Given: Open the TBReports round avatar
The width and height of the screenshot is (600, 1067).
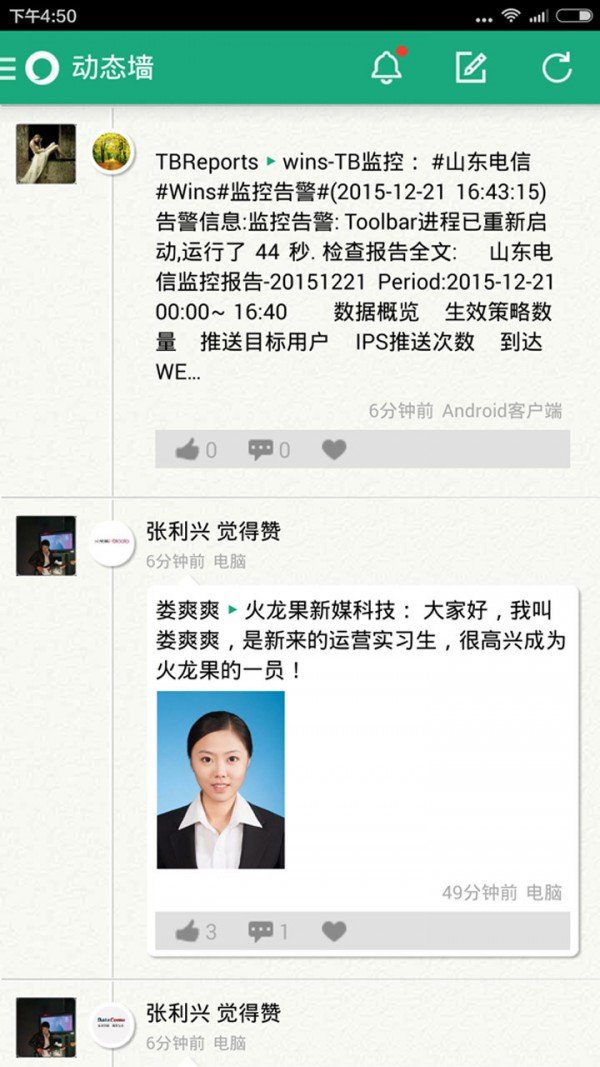Looking at the screenshot, I should click(x=112, y=151).
